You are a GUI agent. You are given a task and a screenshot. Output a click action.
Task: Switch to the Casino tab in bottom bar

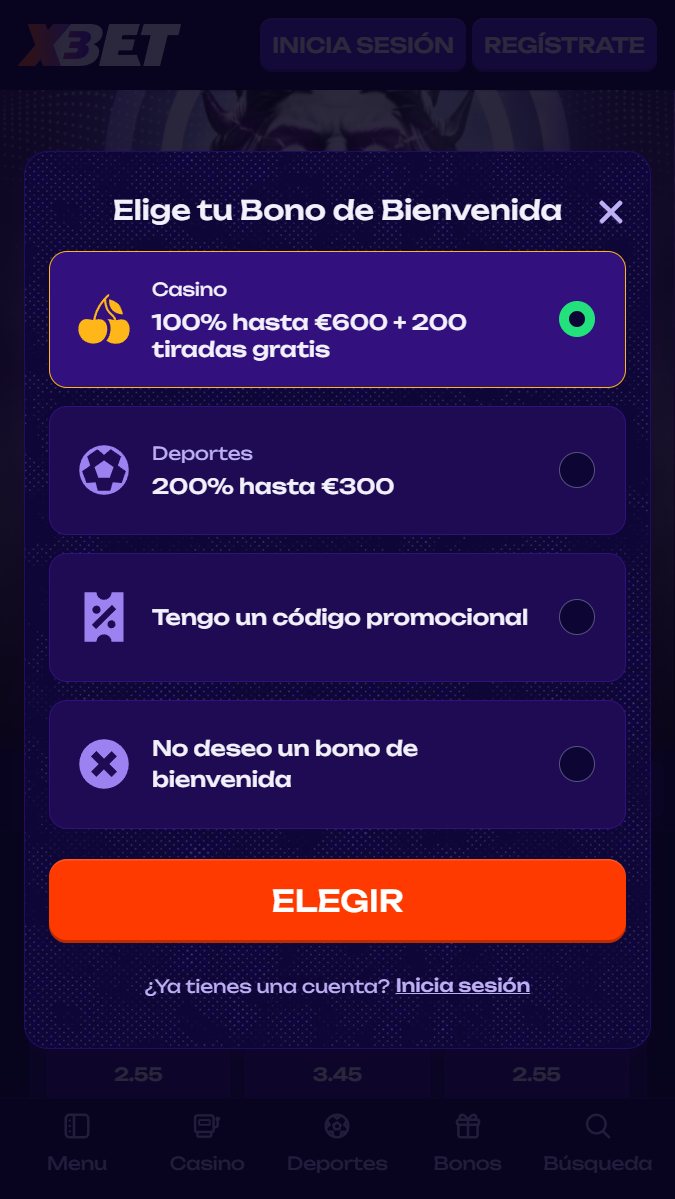tap(207, 1144)
